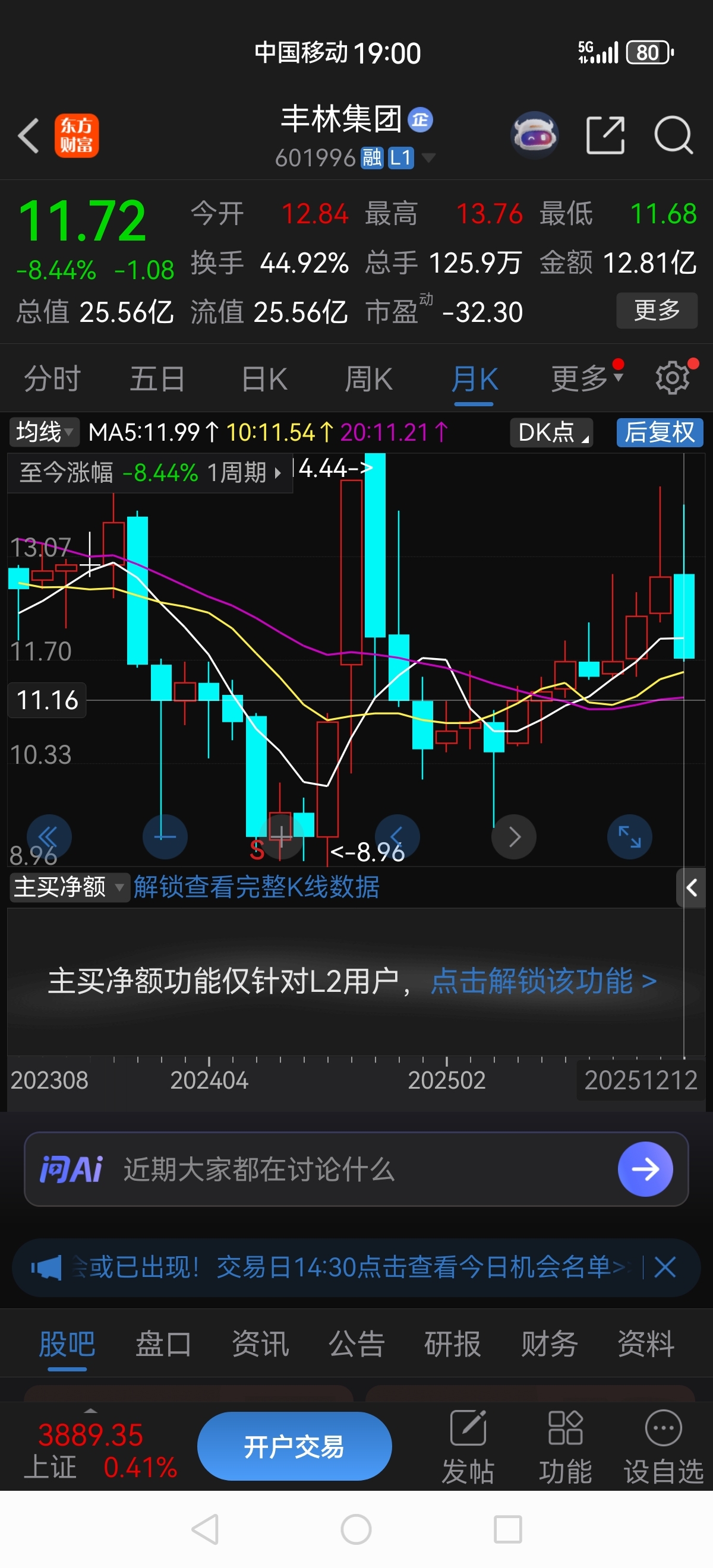Tap 更多 to show more quote data
Image resolution: width=713 pixels, height=1568 pixels.
click(x=657, y=311)
